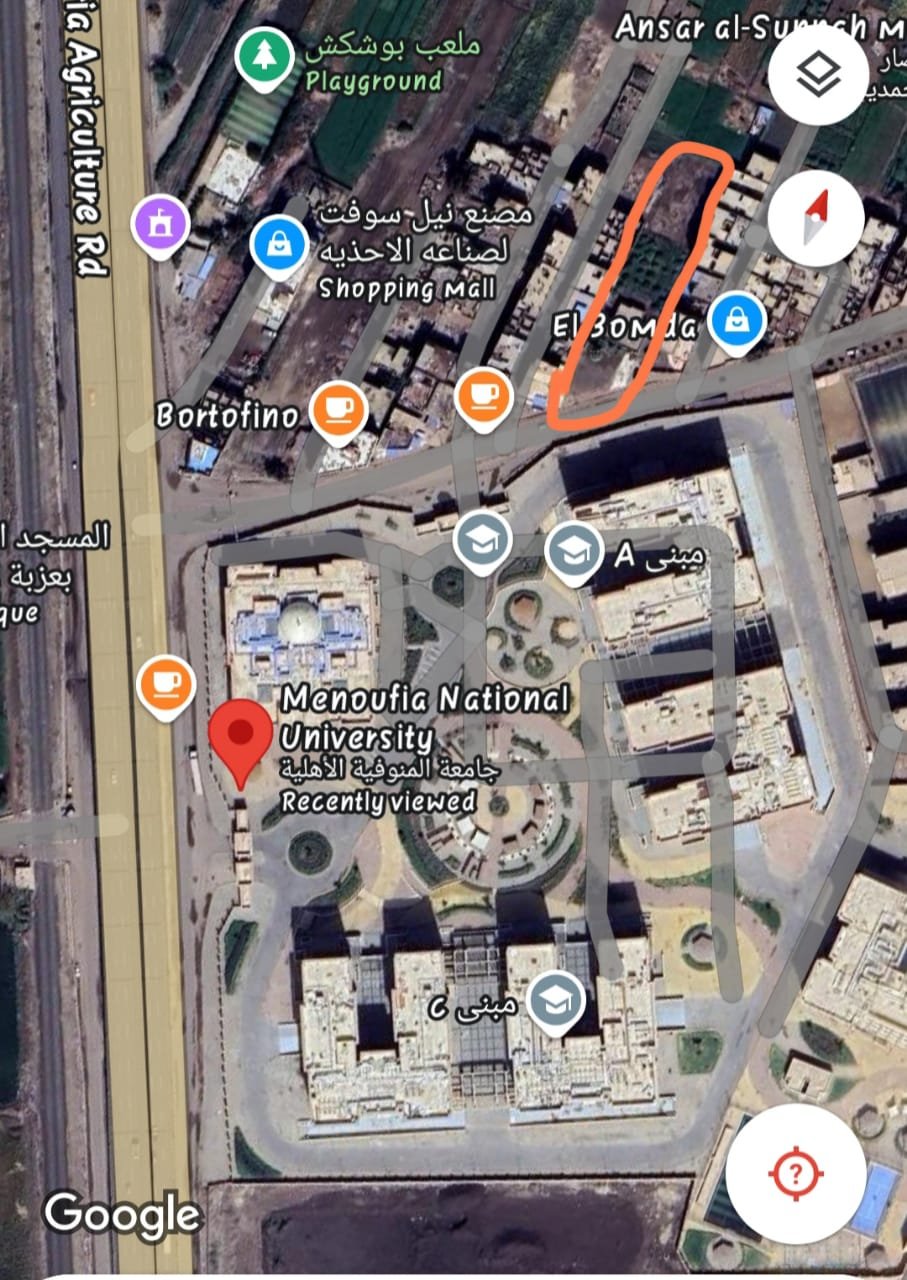Open the map layers button
The height and width of the screenshot is (1280, 907).
(819, 76)
